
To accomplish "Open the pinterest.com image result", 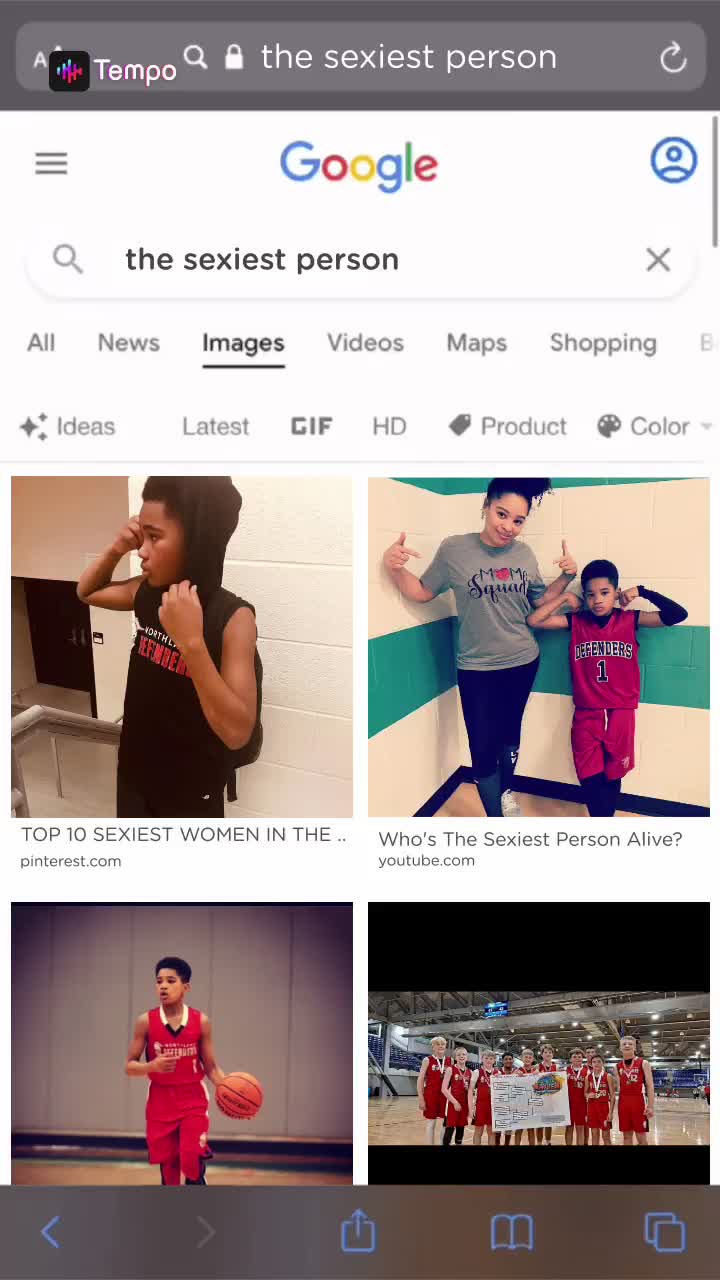I will point(182,647).
